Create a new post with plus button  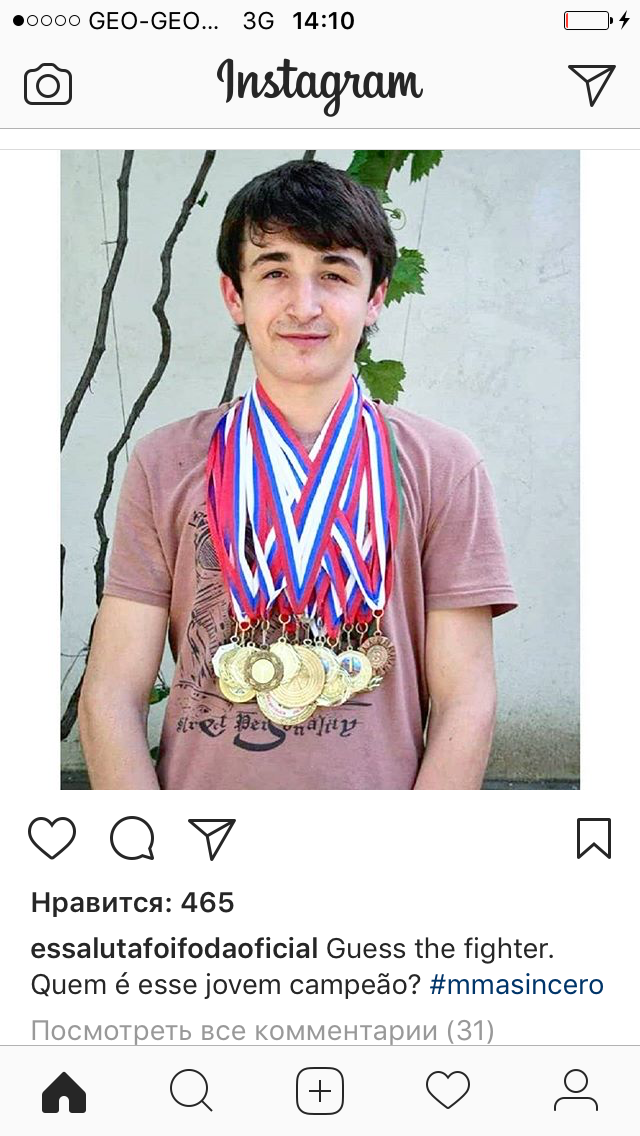pos(320,1091)
